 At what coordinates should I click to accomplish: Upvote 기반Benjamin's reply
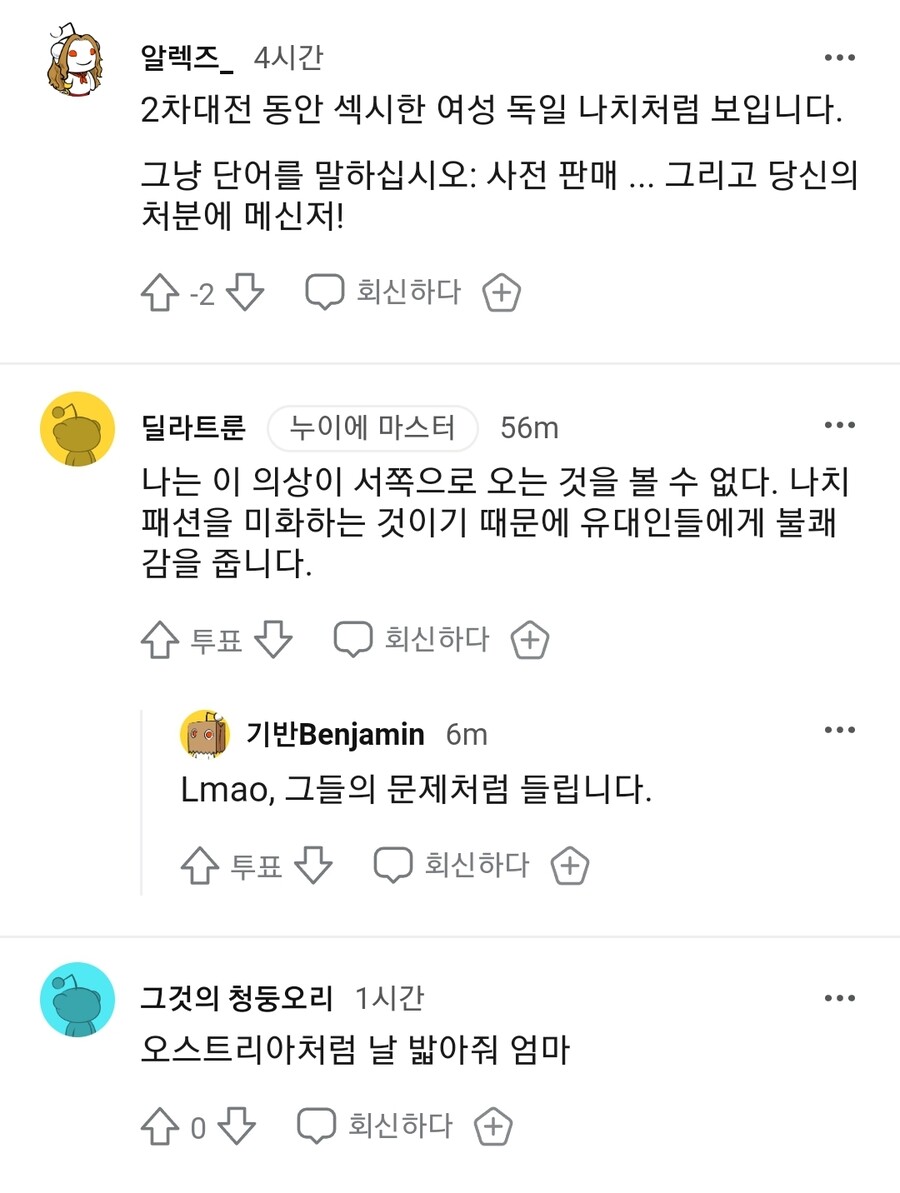[200, 865]
